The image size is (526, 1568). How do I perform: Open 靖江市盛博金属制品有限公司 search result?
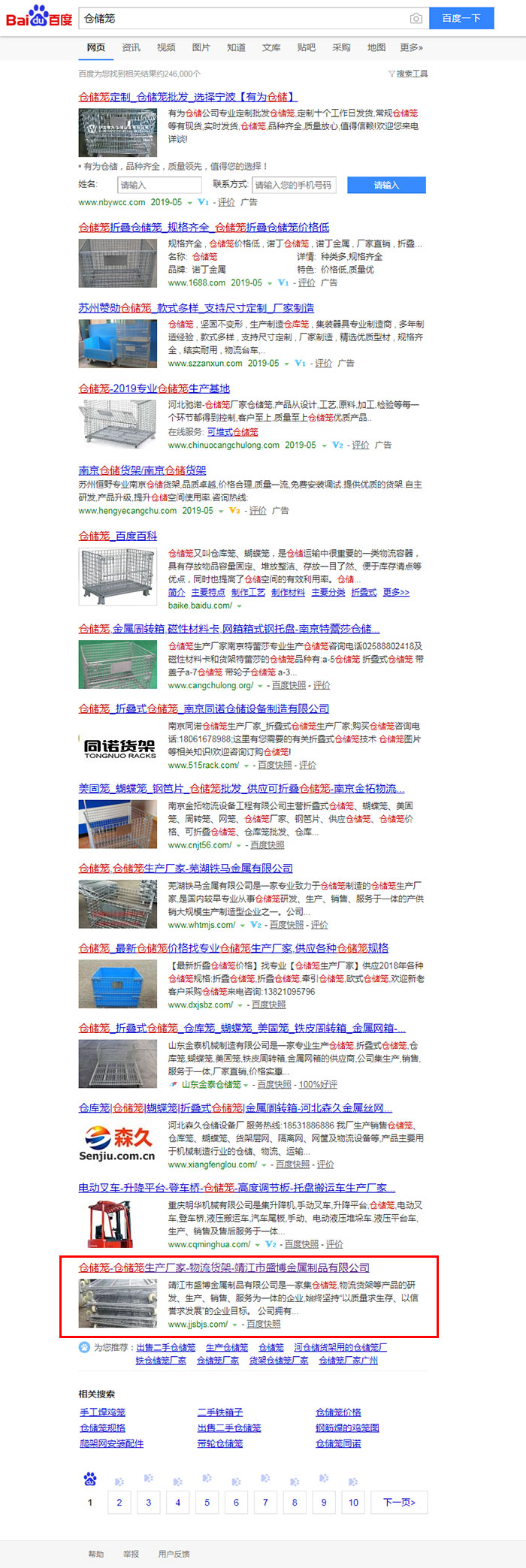(224, 1267)
